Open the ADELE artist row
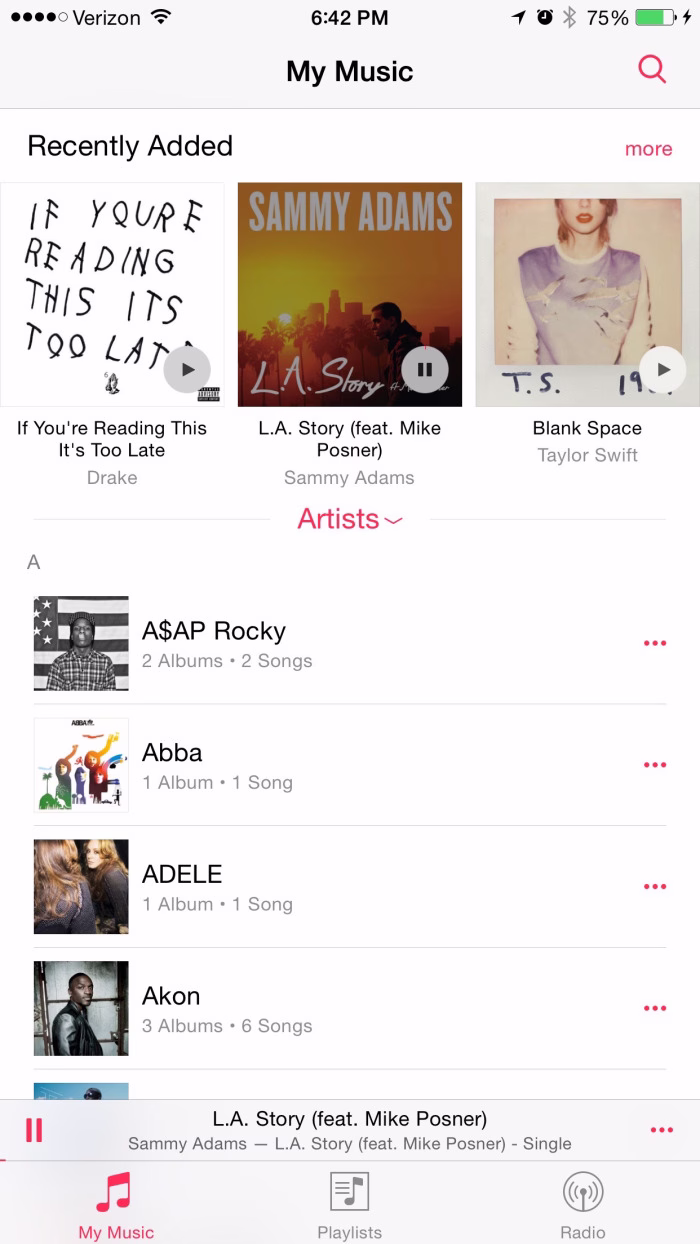The width and height of the screenshot is (700, 1244). (x=350, y=887)
